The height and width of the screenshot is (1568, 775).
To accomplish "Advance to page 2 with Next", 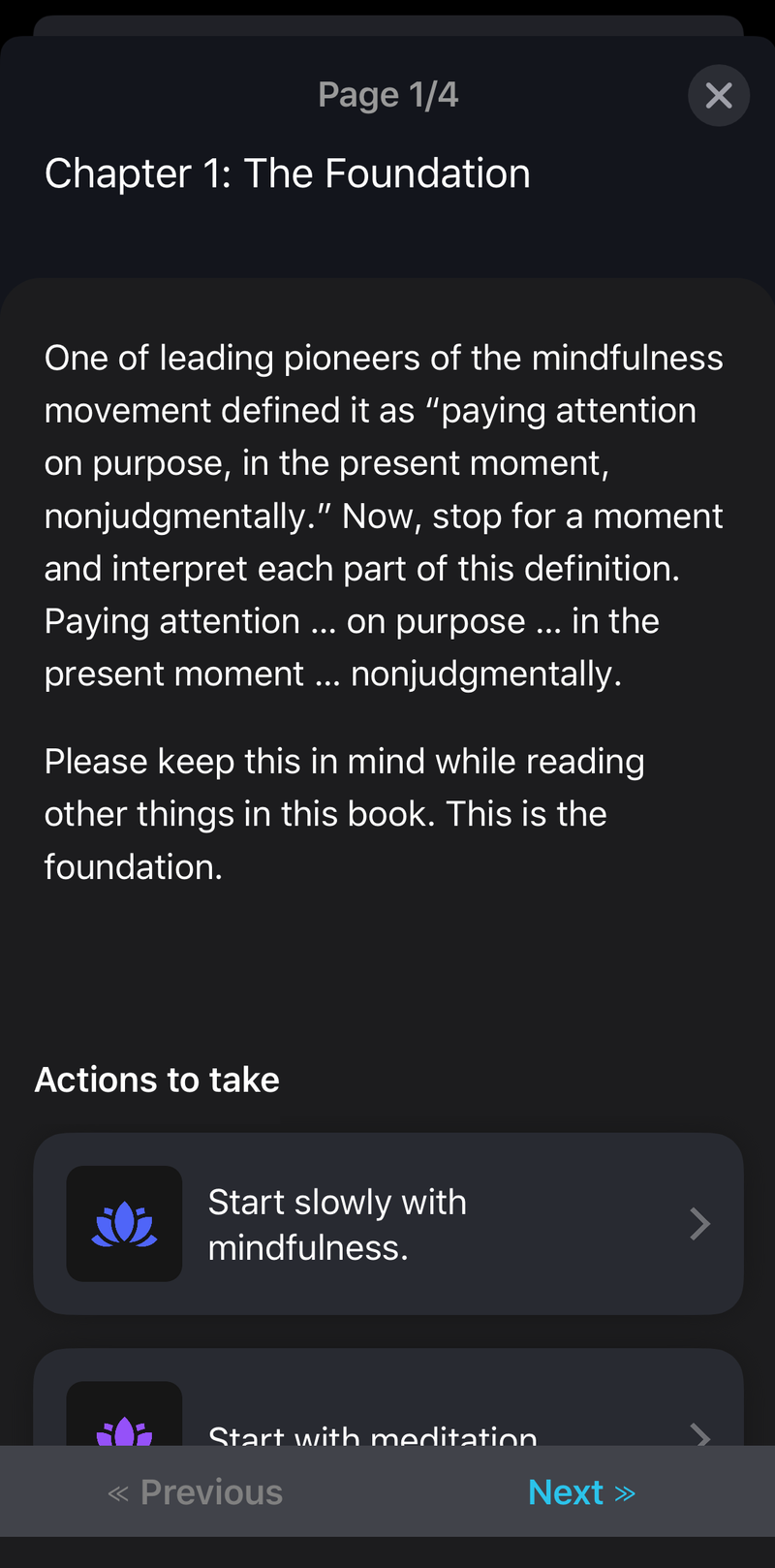I will coord(581,1492).
